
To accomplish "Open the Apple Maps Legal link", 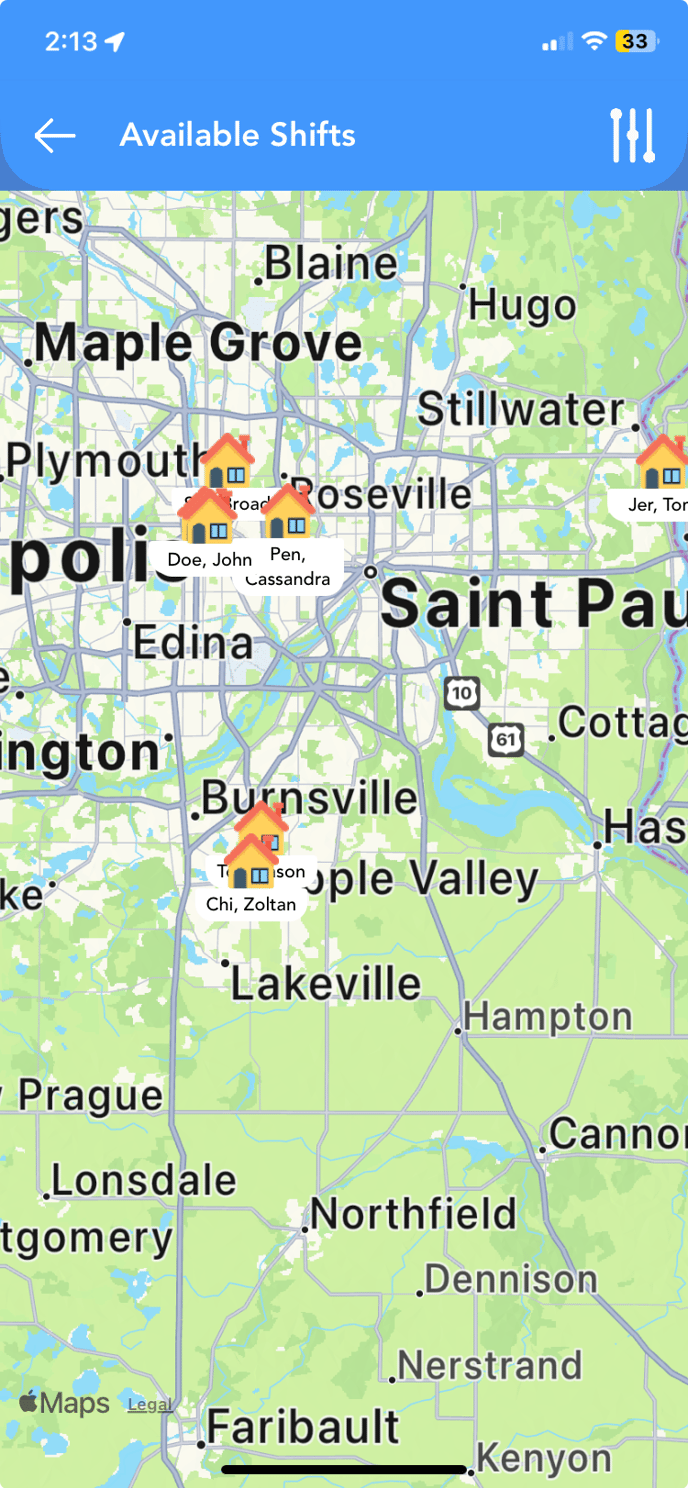I will pyautogui.click(x=150, y=1404).
